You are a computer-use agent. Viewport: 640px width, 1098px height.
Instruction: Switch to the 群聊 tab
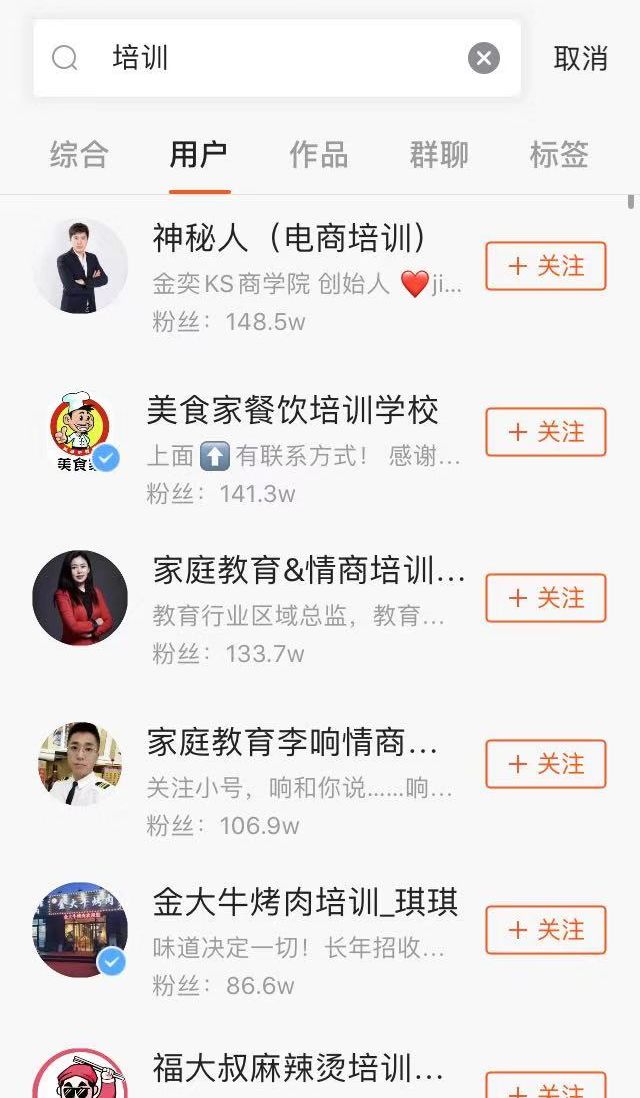(x=439, y=155)
